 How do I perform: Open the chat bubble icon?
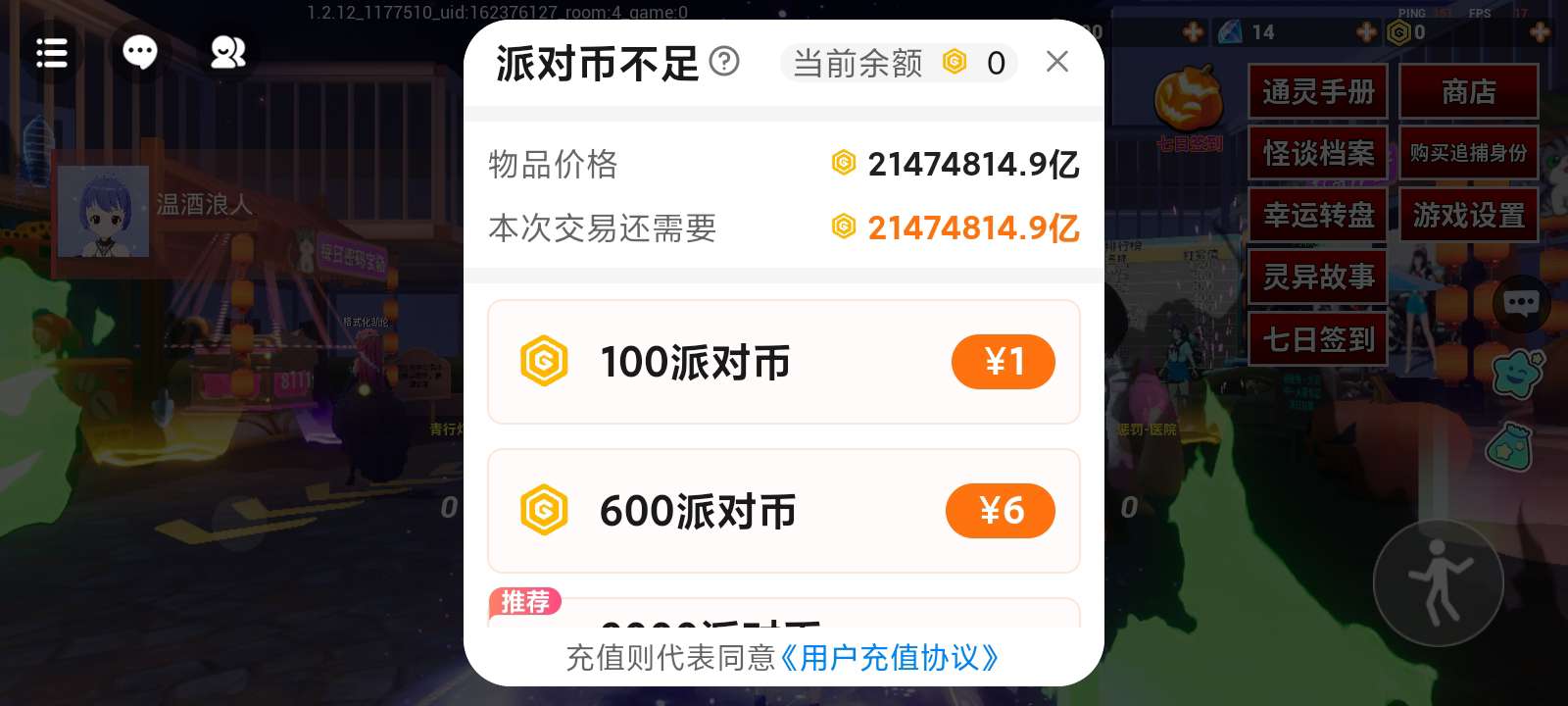click(x=139, y=52)
